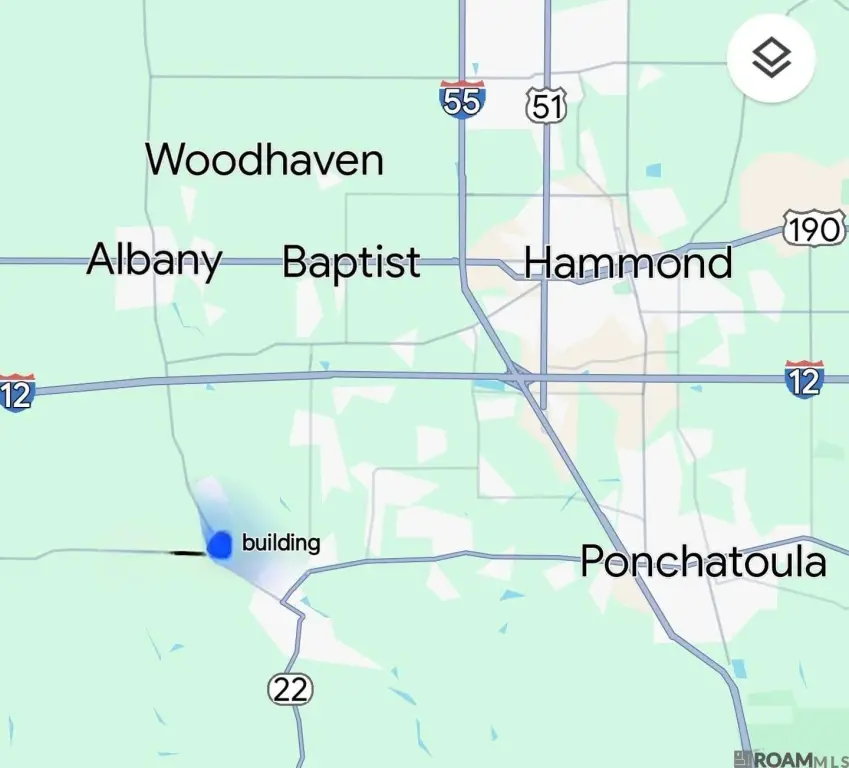The width and height of the screenshot is (849, 768).
Task: Tap the blue location dot labeled building
Action: [220, 544]
